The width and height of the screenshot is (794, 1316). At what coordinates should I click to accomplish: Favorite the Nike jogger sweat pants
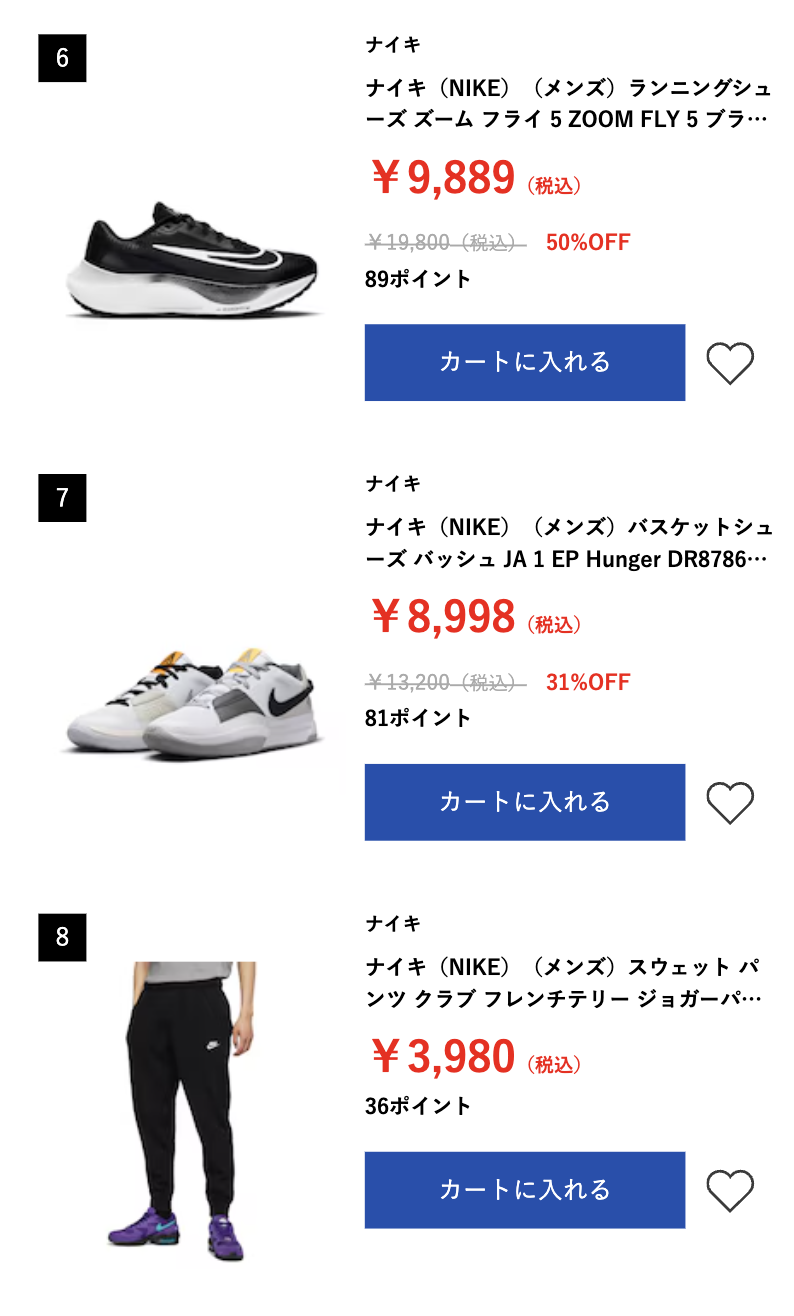[730, 1191]
